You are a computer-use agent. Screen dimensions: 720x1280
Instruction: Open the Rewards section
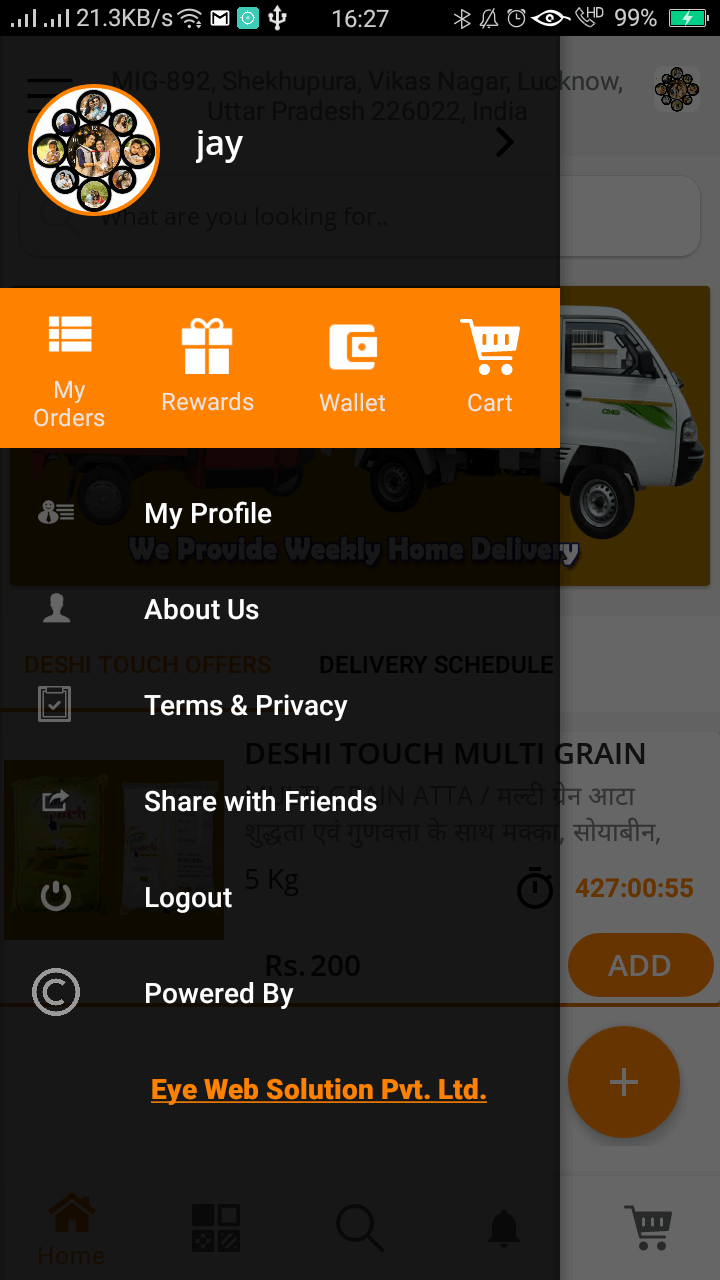pos(207,368)
